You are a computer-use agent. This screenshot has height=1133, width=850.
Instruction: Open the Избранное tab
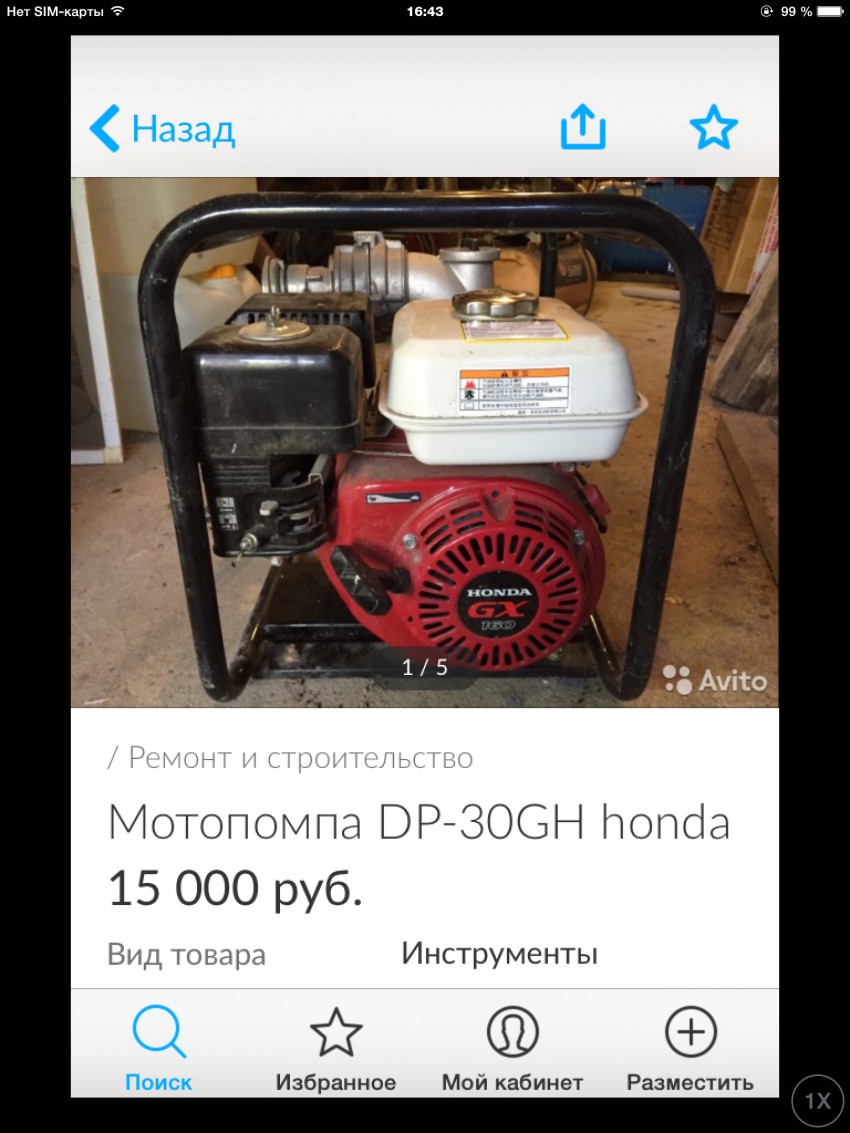(x=336, y=1048)
